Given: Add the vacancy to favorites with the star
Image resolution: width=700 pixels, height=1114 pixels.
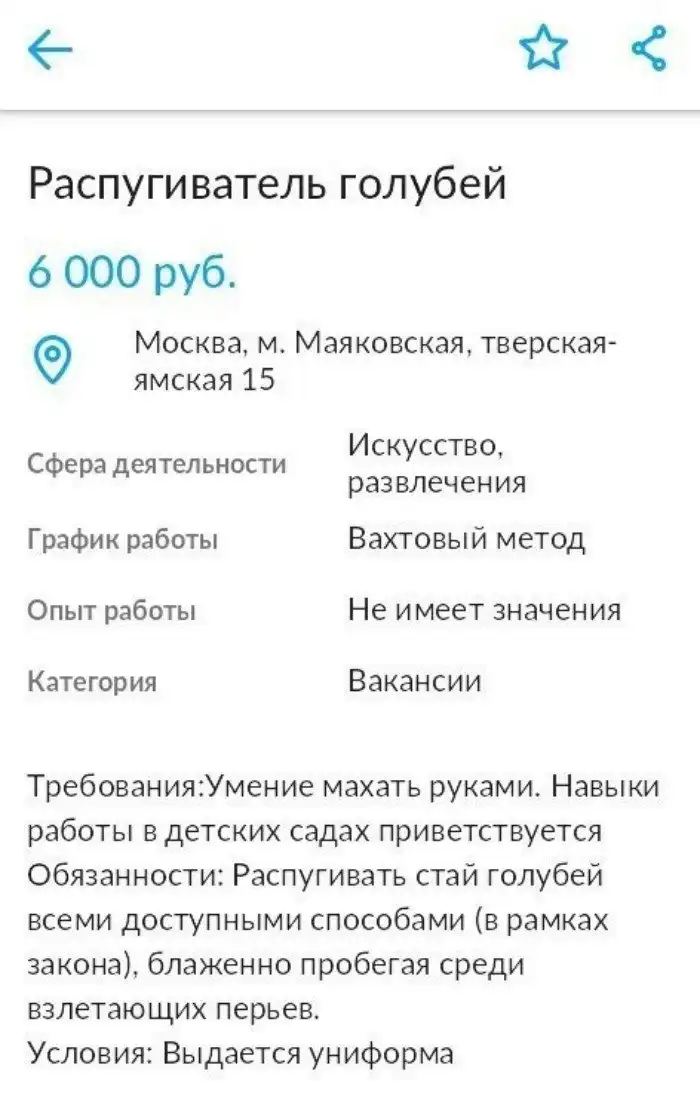Looking at the screenshot, I should click(543, 49).
